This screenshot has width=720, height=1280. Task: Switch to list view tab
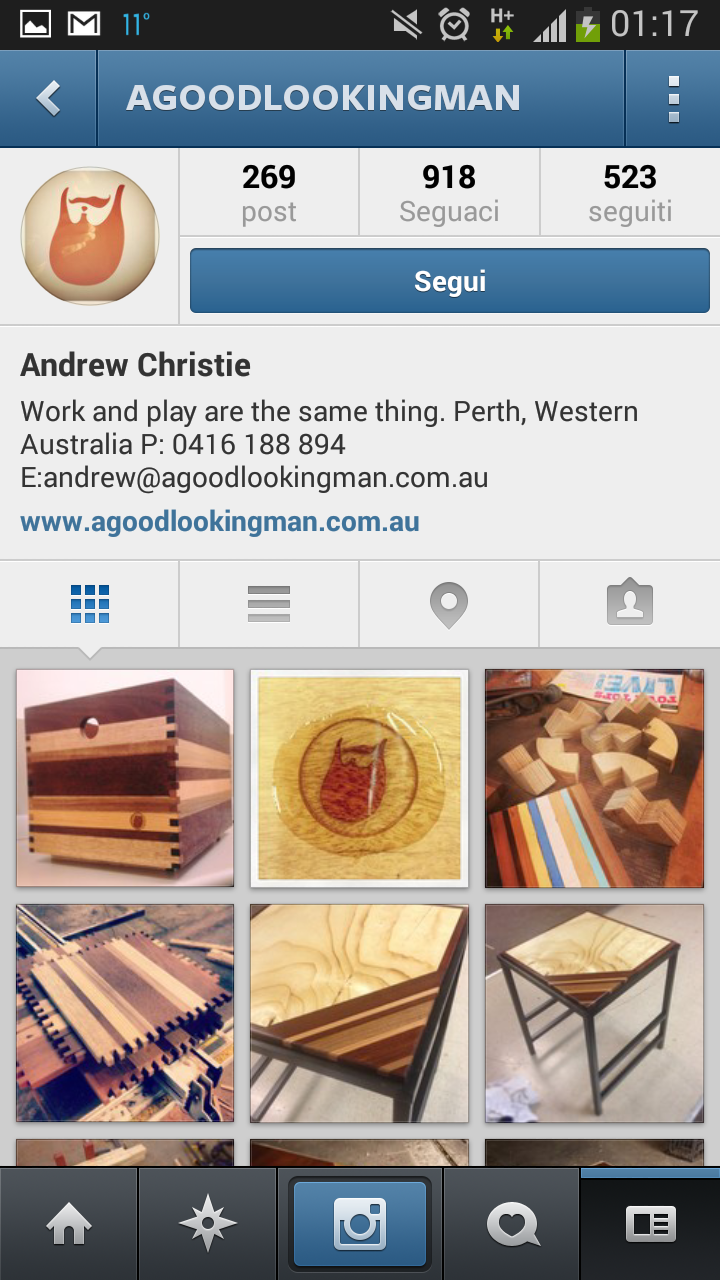(x=269, y=604)
